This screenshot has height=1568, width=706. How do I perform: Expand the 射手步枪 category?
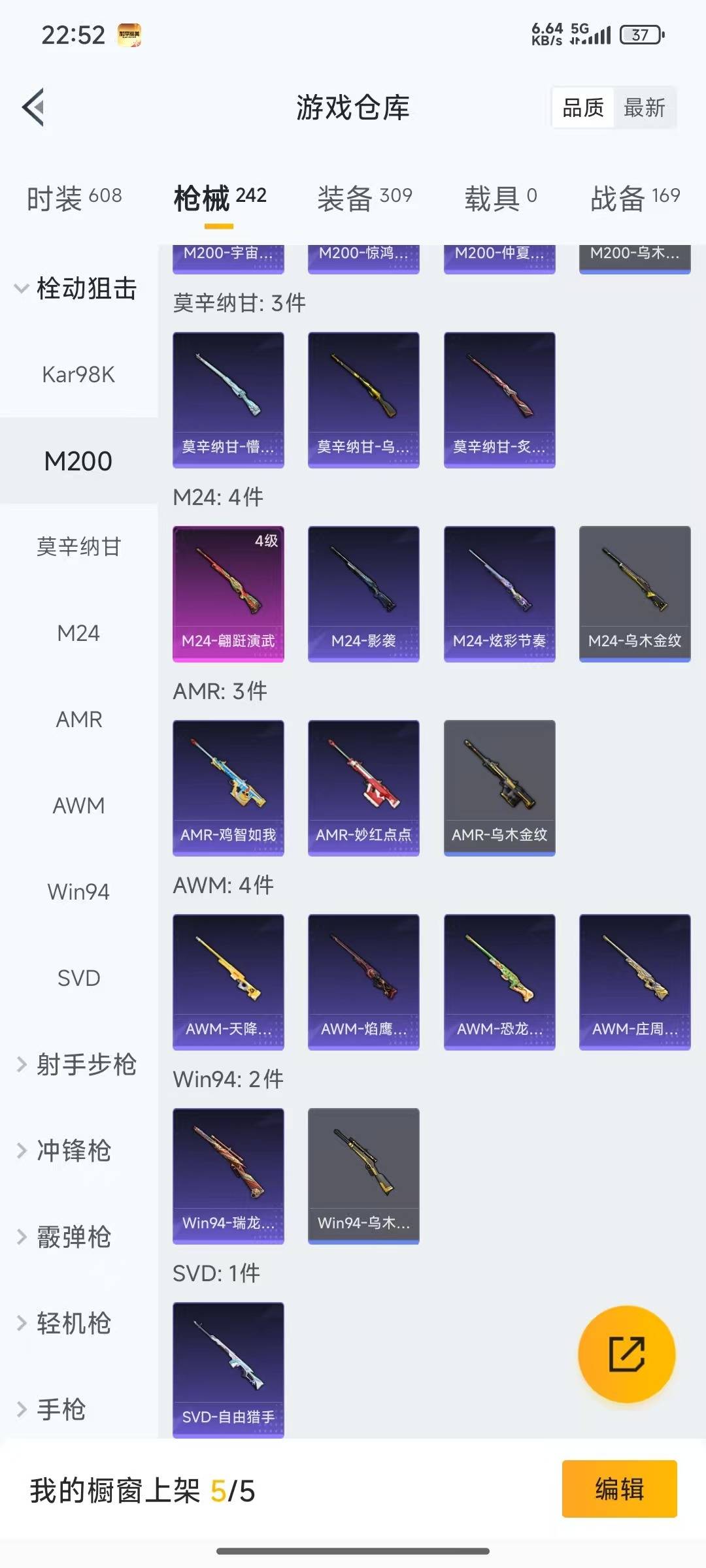tap(78, 1064)
